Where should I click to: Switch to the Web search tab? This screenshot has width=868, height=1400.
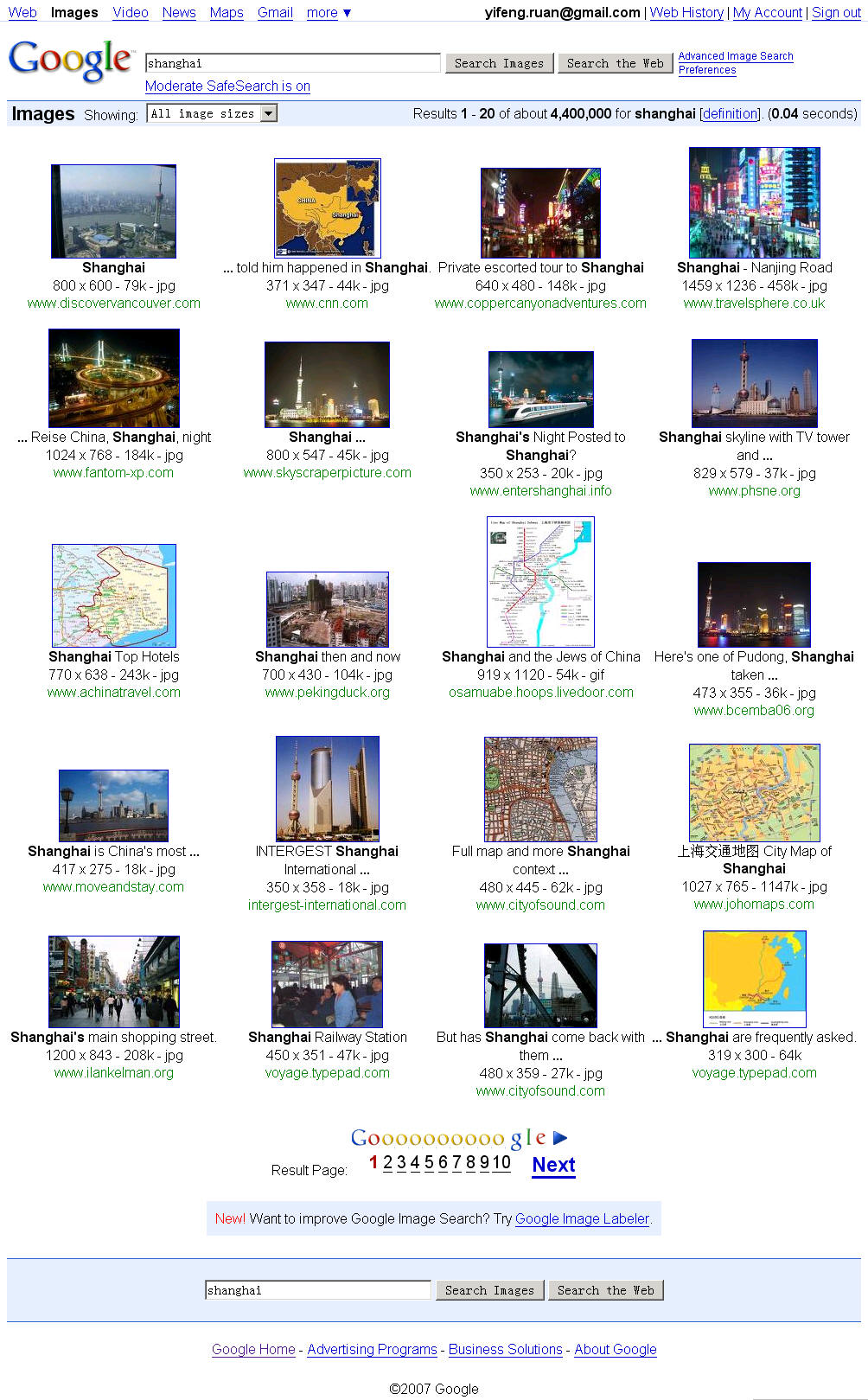pos(22,12)
